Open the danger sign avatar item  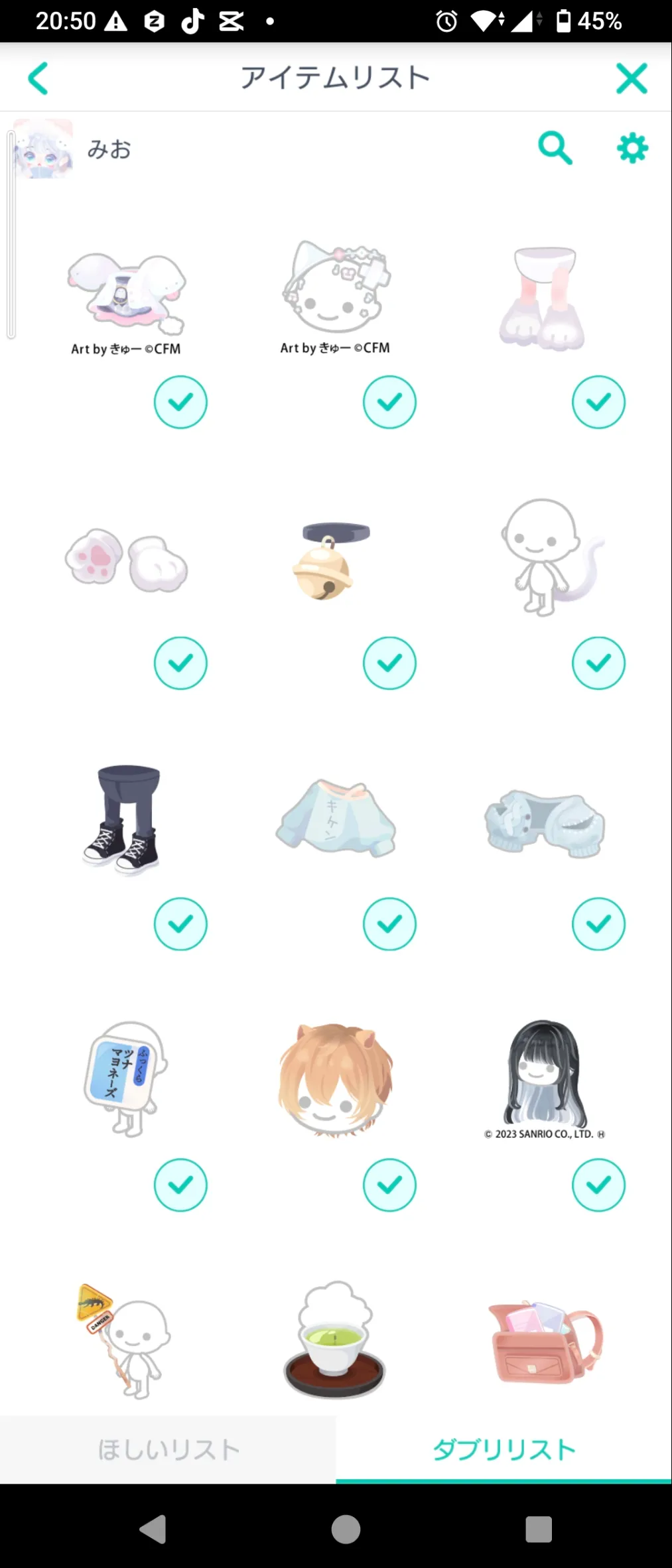pos(123,1341)
